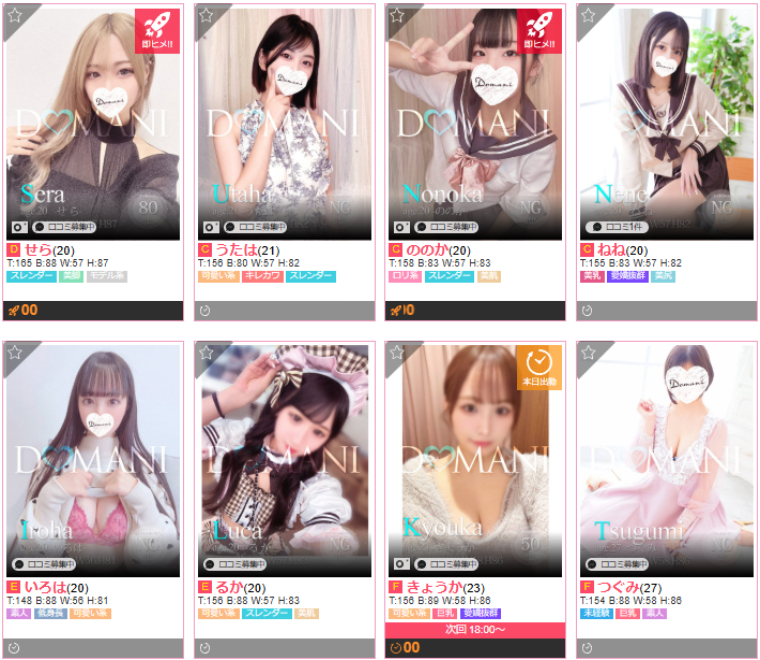Favorite せら with the star icon
This screenshot has width=760, height=660.
(14, 15)
